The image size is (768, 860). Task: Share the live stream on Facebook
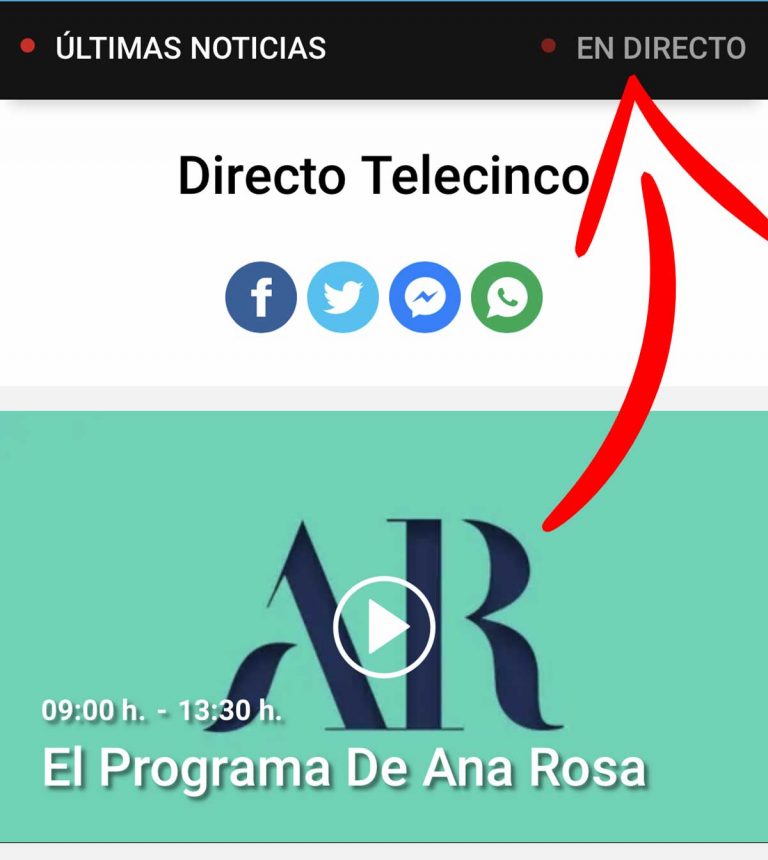tap(261, 297)
